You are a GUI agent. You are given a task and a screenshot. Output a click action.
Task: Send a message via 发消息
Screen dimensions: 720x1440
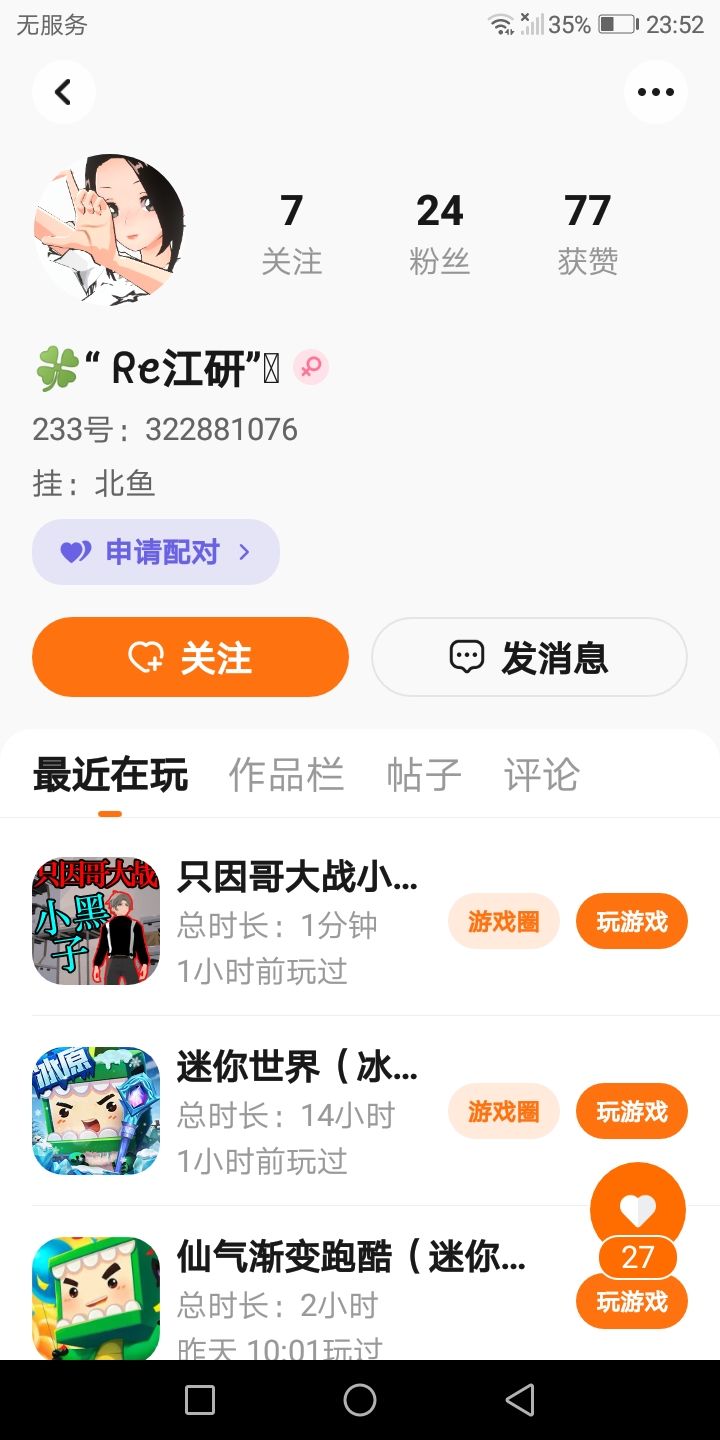(529, 657)
